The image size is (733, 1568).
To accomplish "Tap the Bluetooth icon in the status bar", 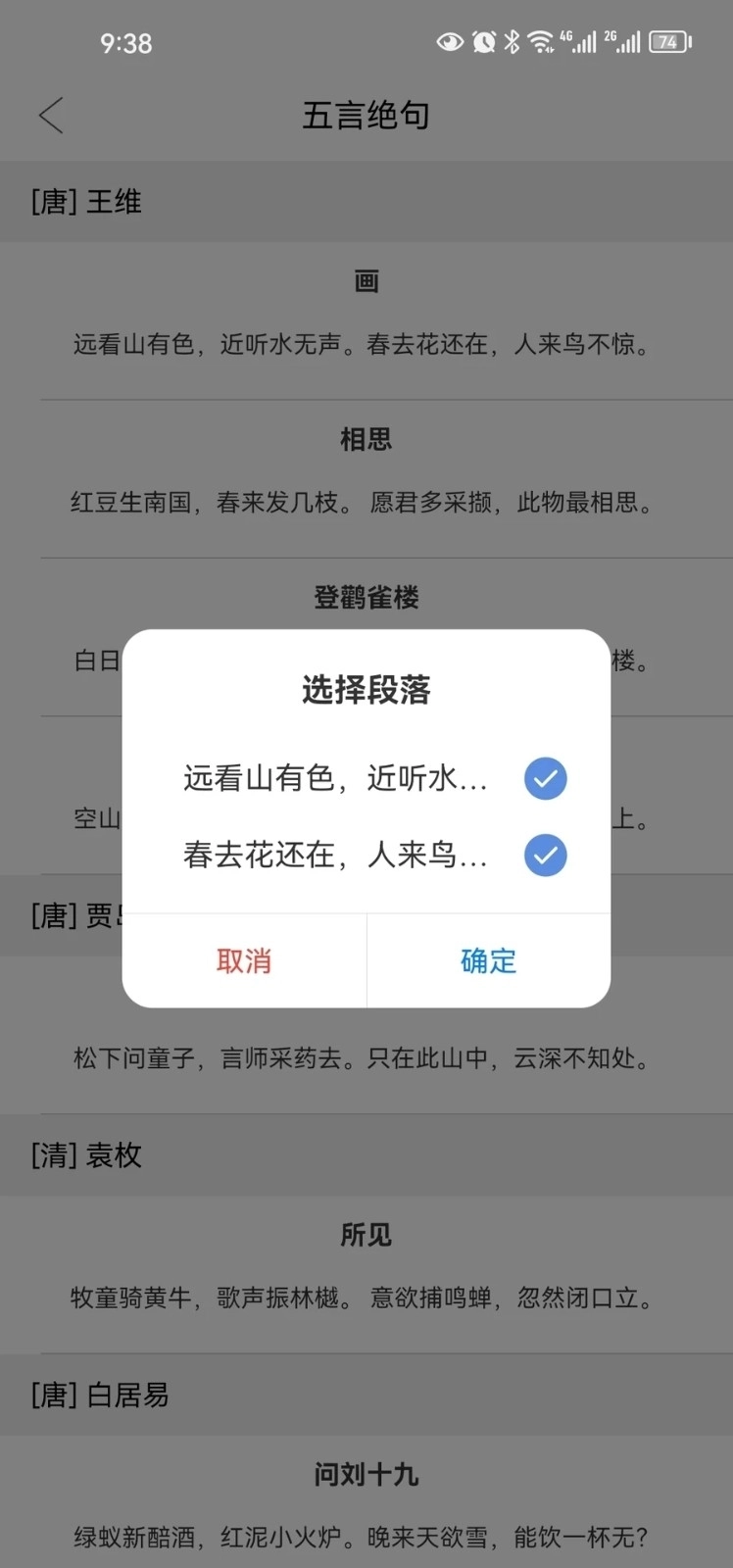I will click(x=513, y=42).
